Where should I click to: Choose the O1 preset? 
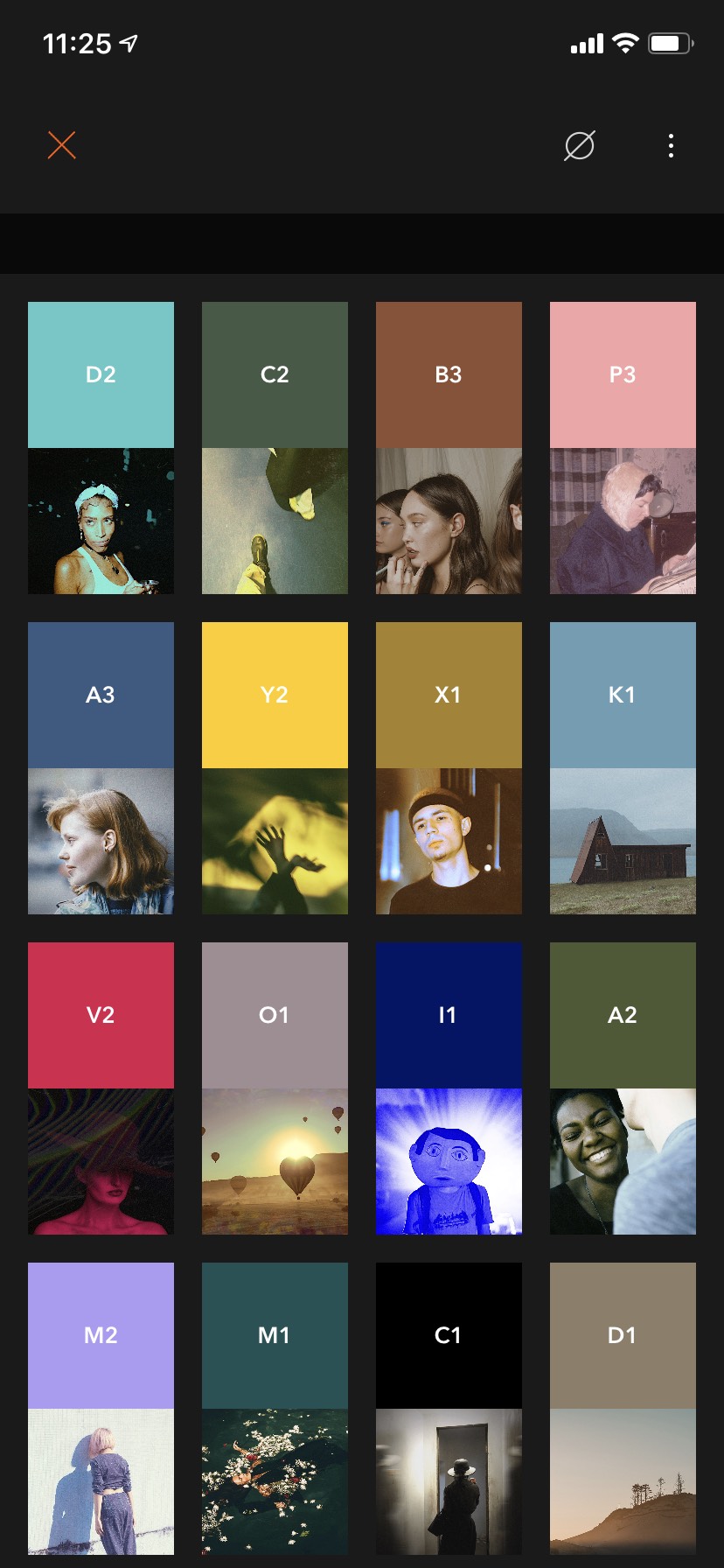(275, 1088)
